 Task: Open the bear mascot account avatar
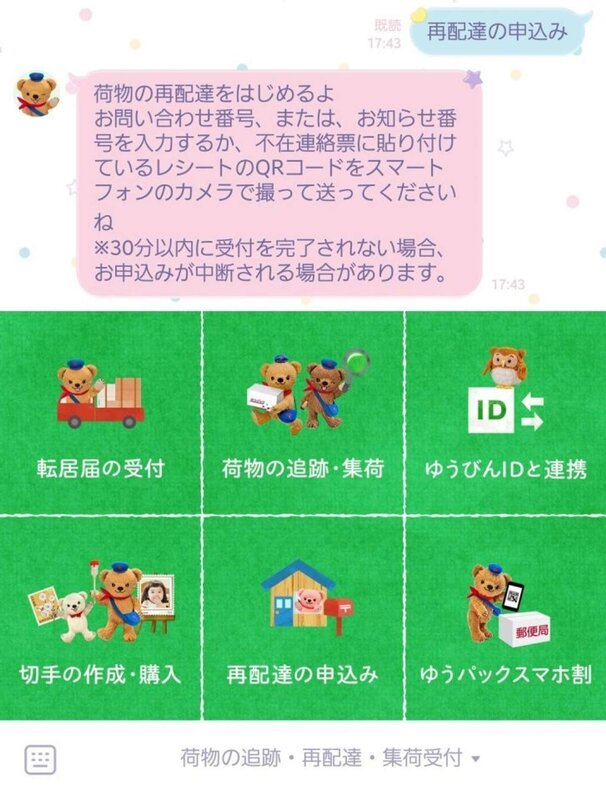tap(36, 95)
